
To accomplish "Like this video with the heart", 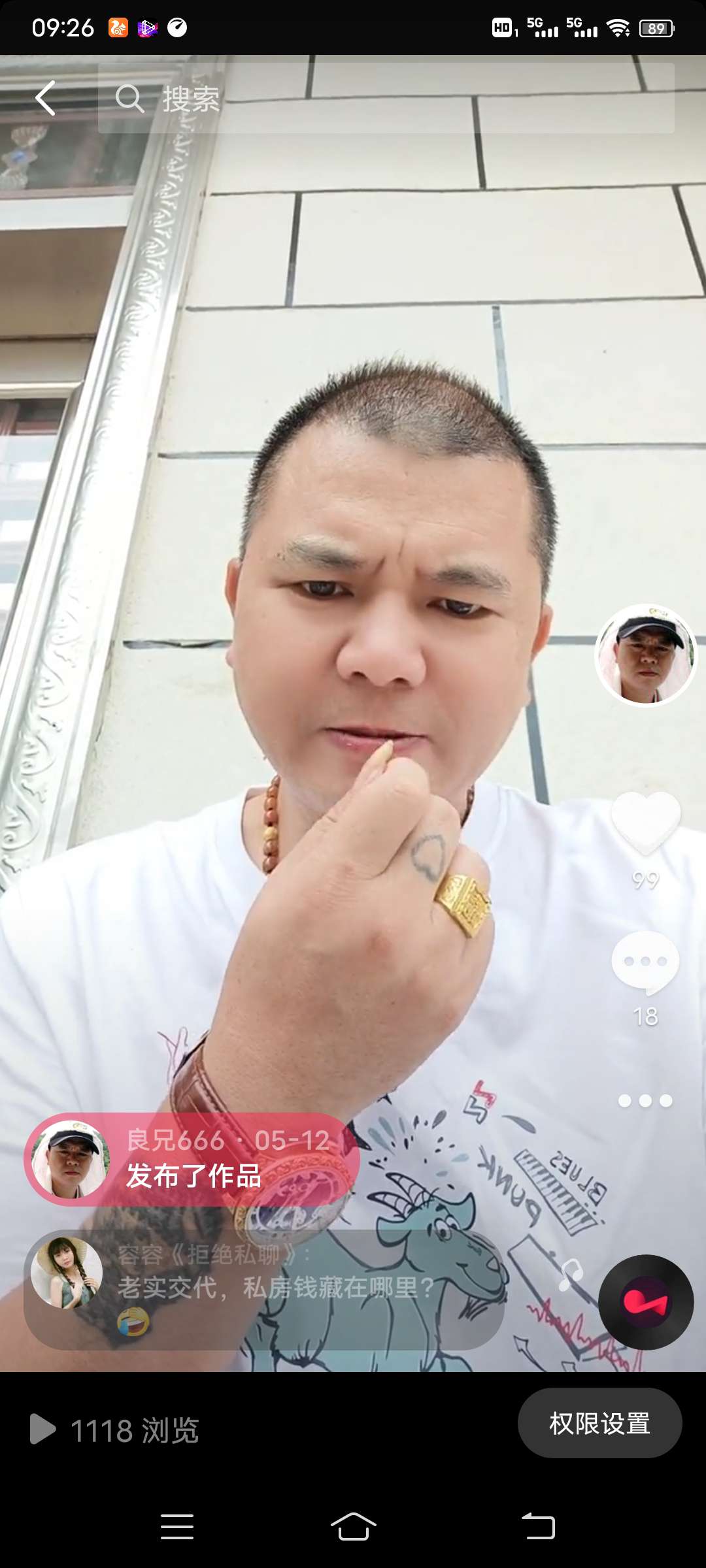I will [645, 823].
